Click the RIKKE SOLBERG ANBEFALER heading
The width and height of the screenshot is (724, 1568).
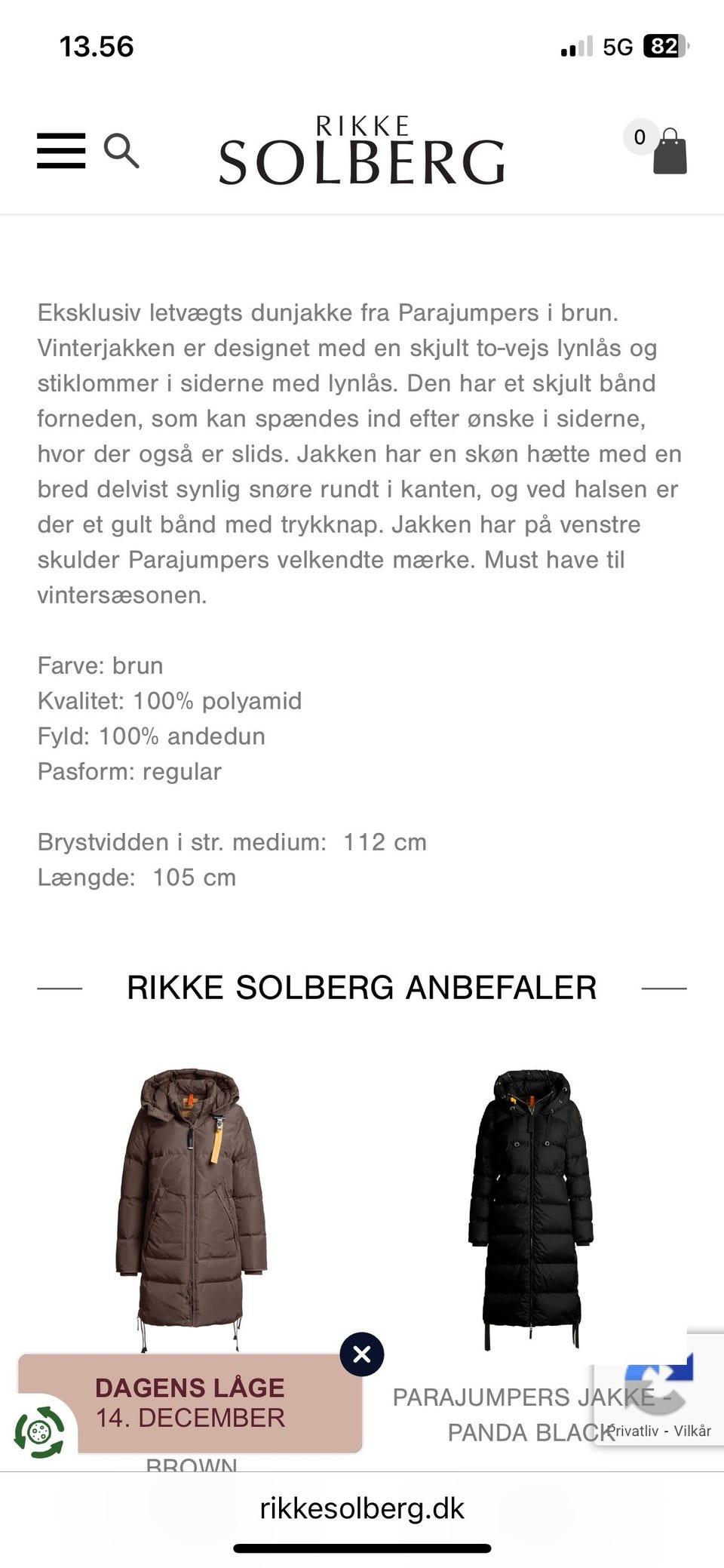[x=362, y=985]
